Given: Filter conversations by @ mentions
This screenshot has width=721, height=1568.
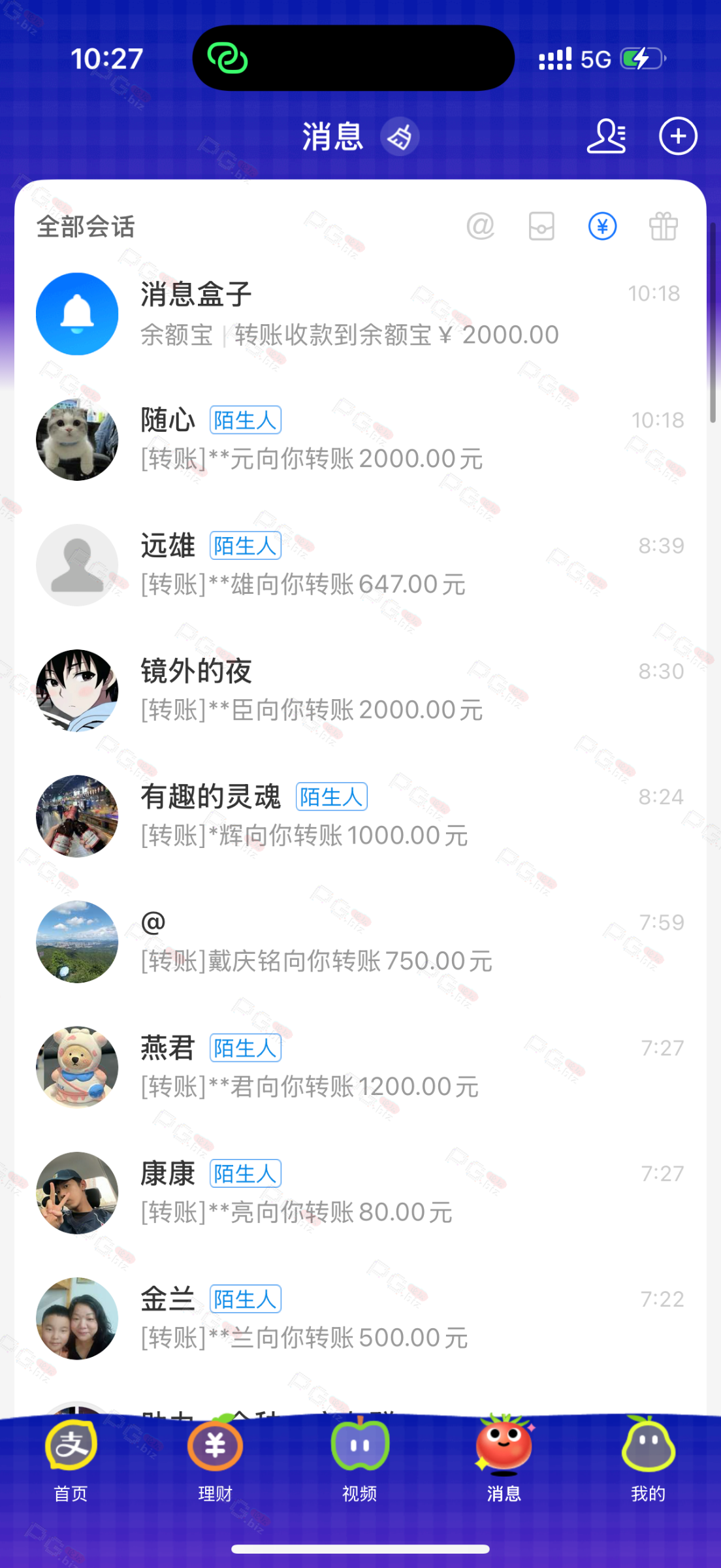Looking at the screenshot, I should point(481,227).
